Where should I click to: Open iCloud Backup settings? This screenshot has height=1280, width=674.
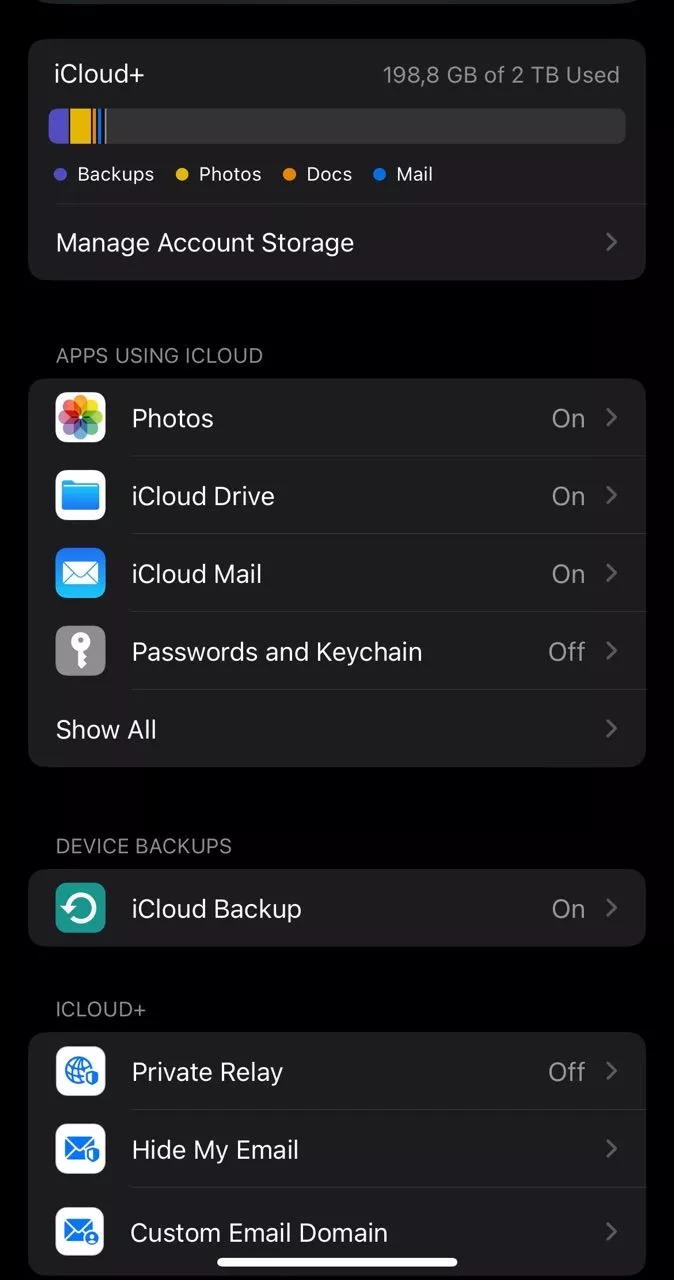(x=336, y=909)
